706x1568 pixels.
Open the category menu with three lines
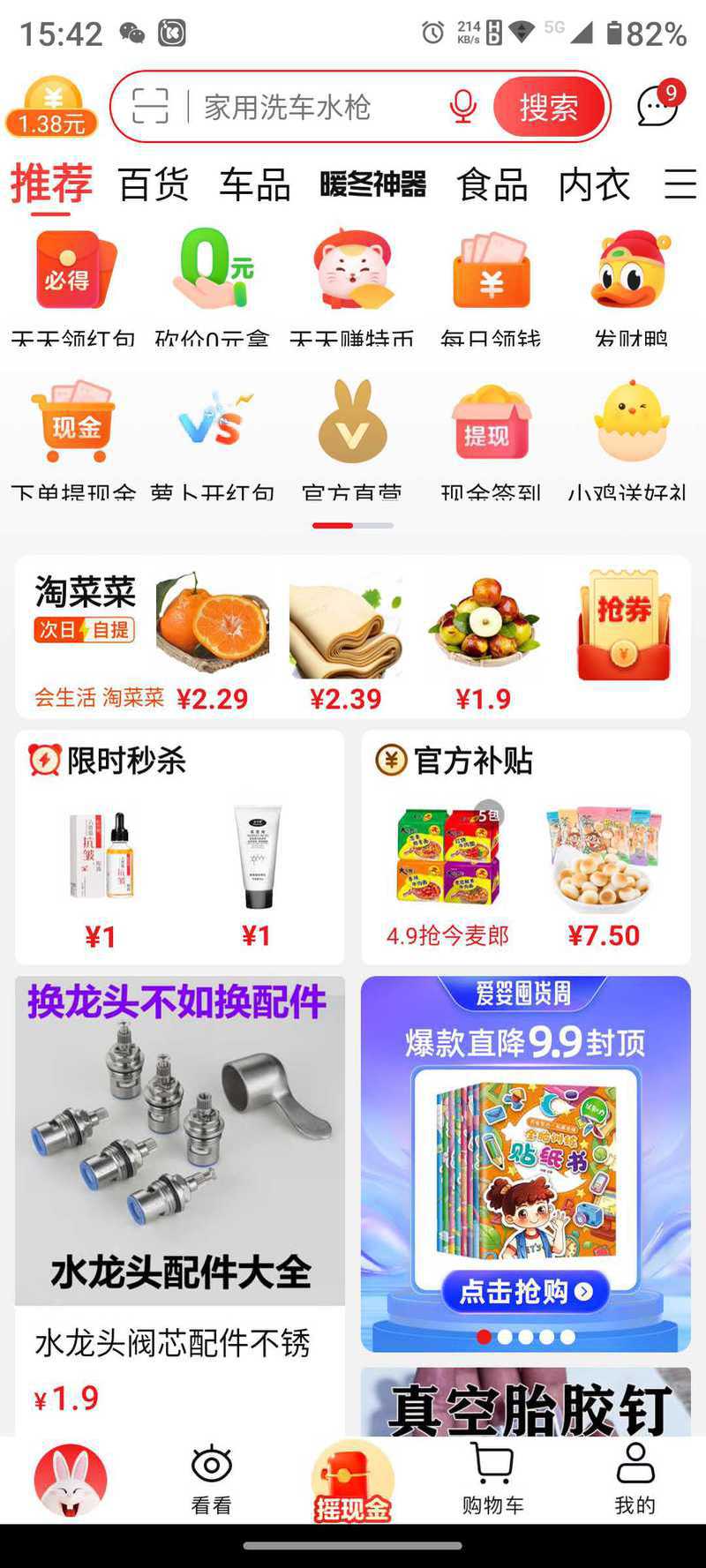click(680, 185)
